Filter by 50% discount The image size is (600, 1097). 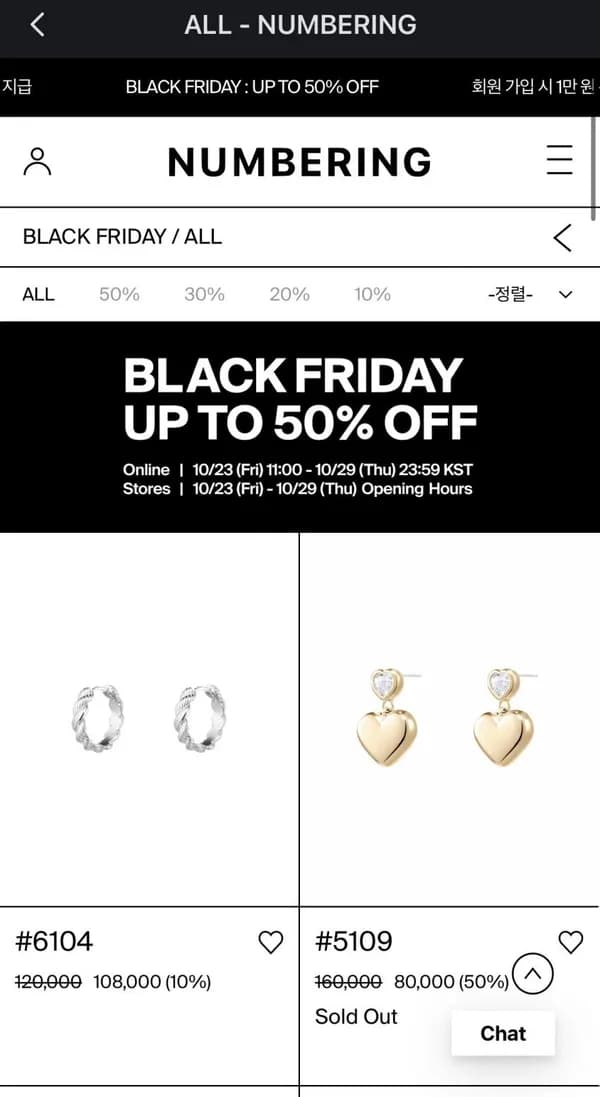119,295
